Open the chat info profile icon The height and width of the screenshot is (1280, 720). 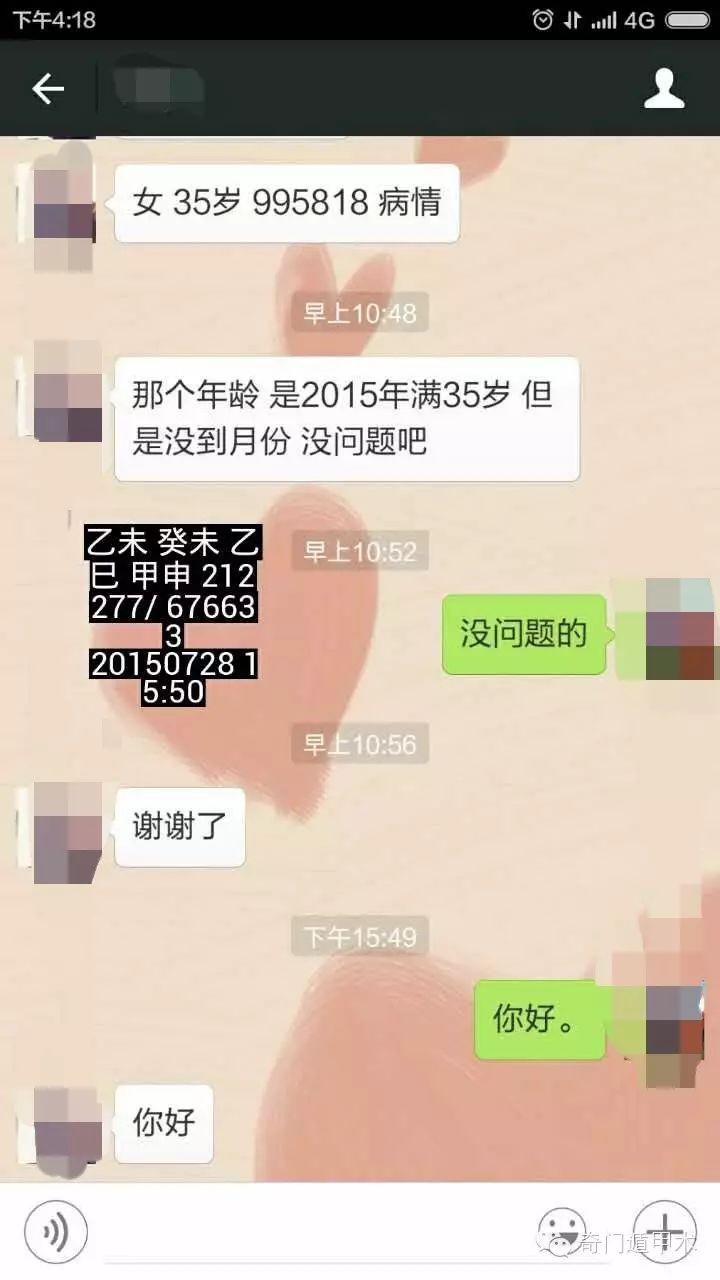(x=664, y=89)
